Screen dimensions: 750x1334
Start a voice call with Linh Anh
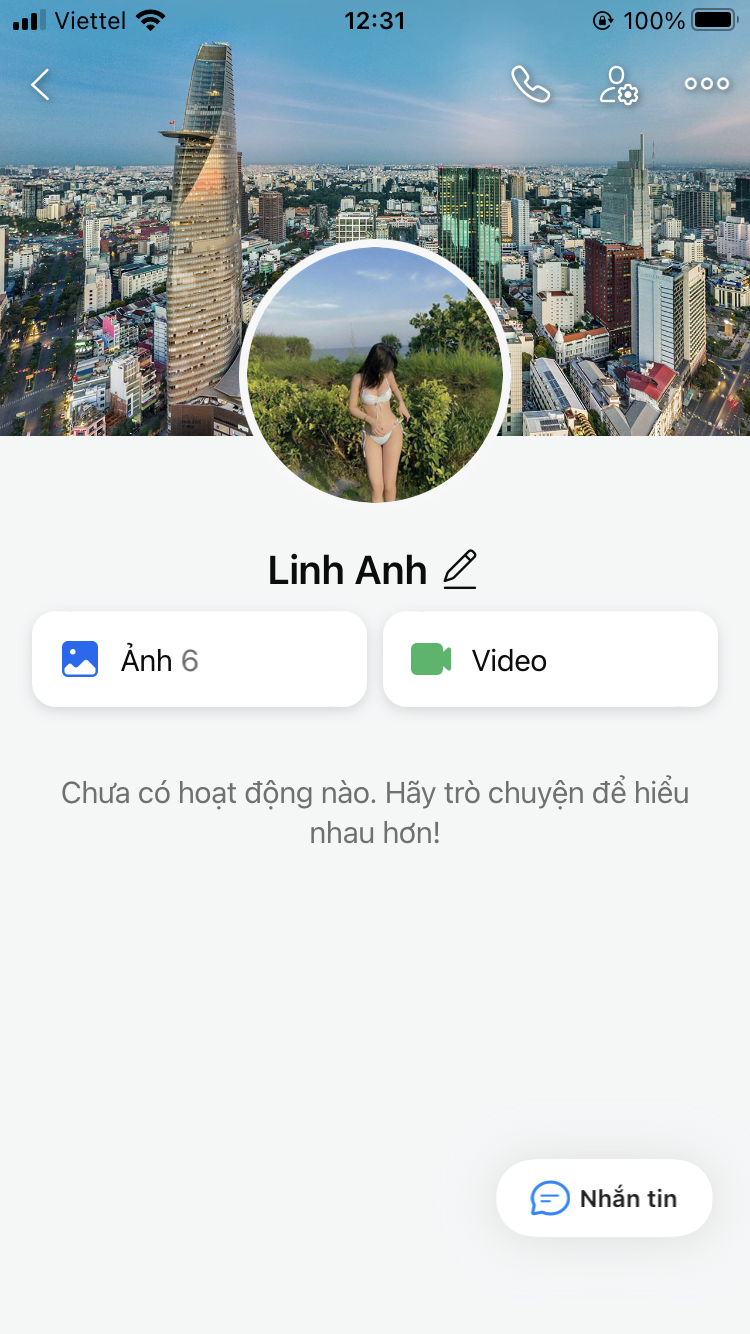(x=530, y=85)
